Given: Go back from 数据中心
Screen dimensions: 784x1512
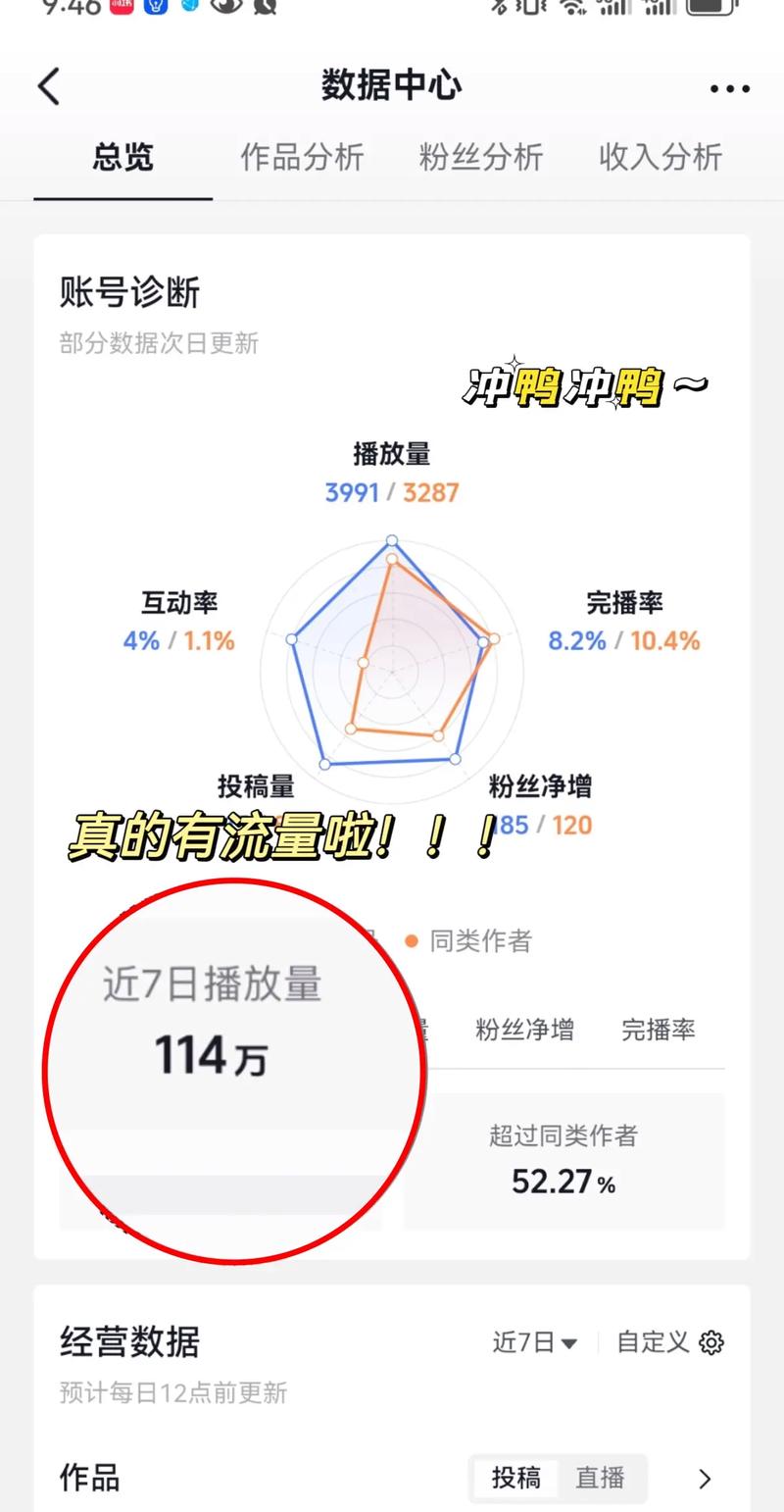Looking at the screenshot, I should coord(49,86).
